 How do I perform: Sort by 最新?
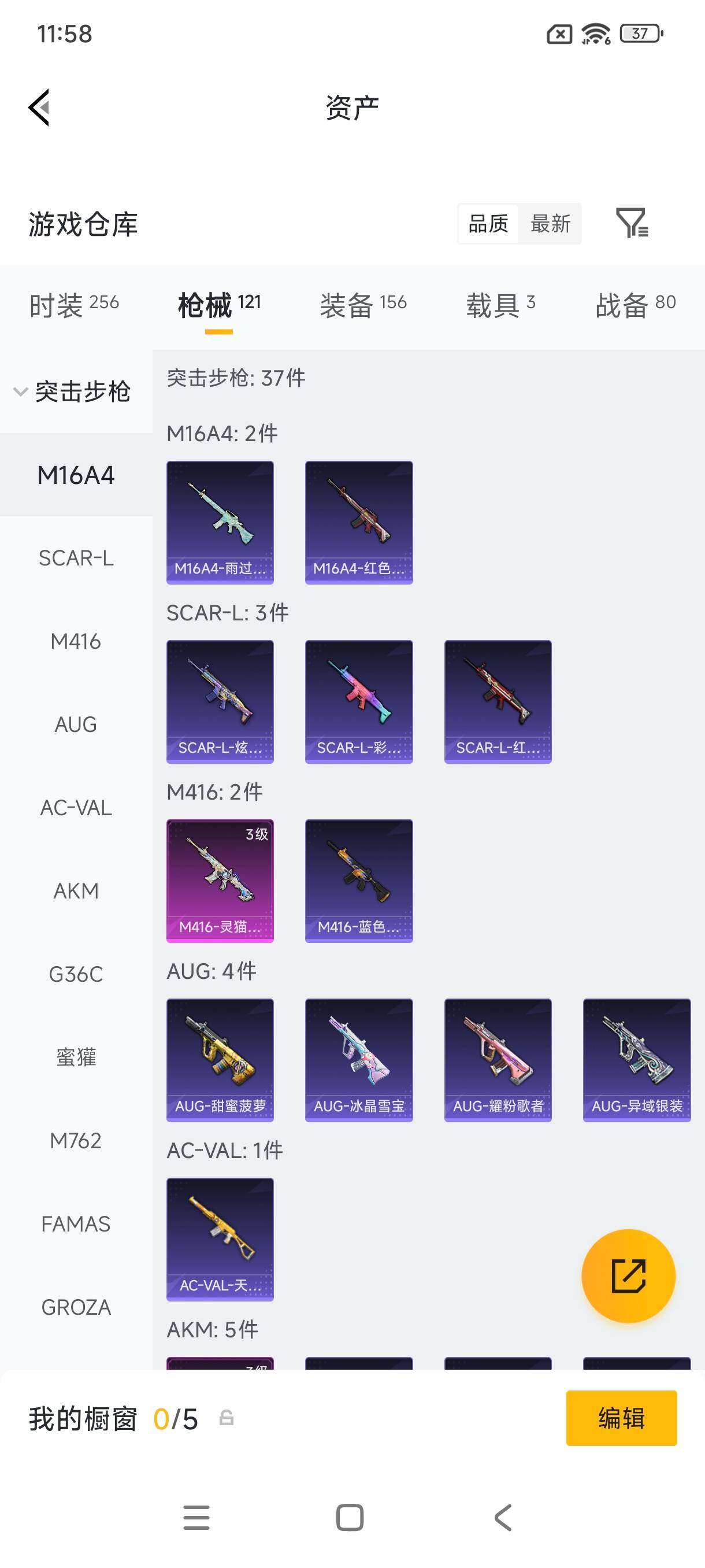point(550,223)
